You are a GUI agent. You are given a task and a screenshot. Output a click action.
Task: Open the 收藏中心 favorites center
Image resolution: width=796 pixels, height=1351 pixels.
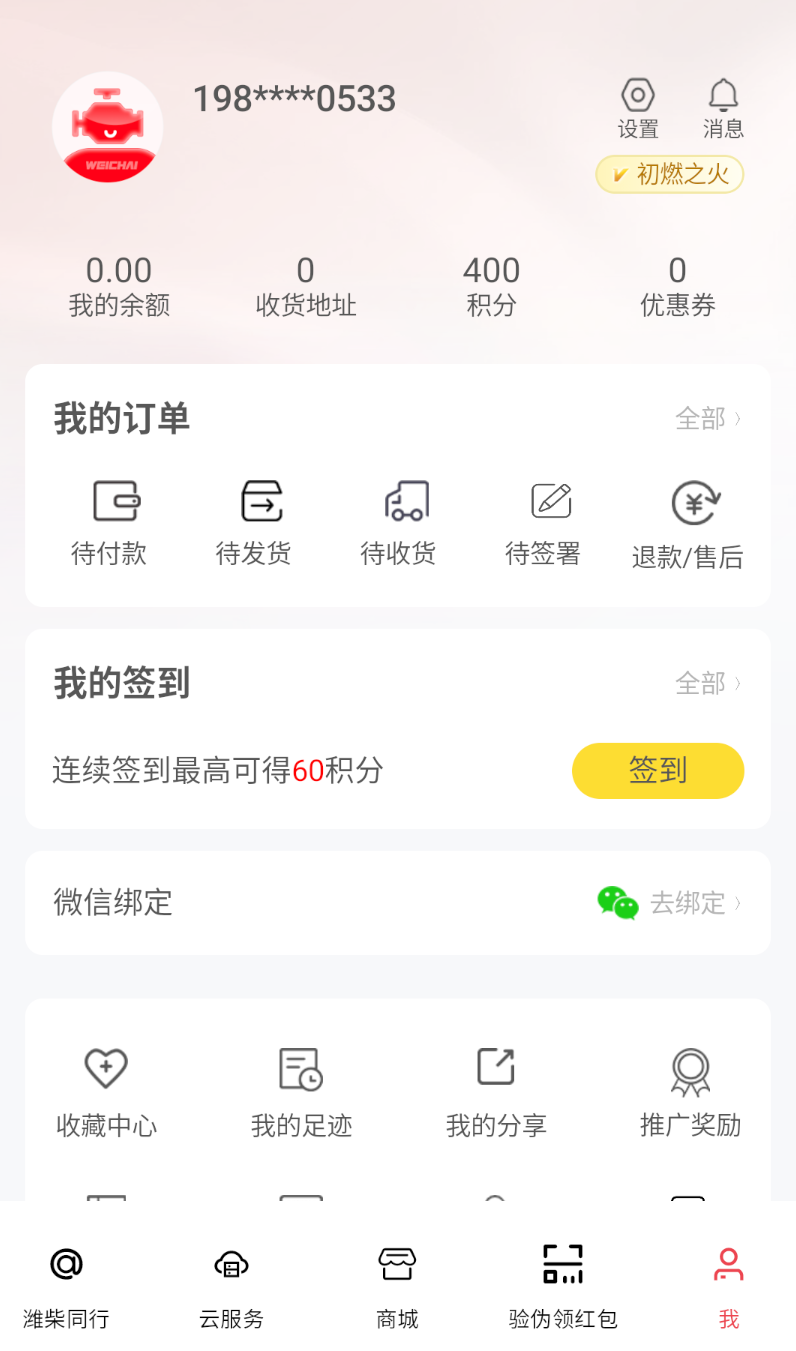pos(106,1090)
